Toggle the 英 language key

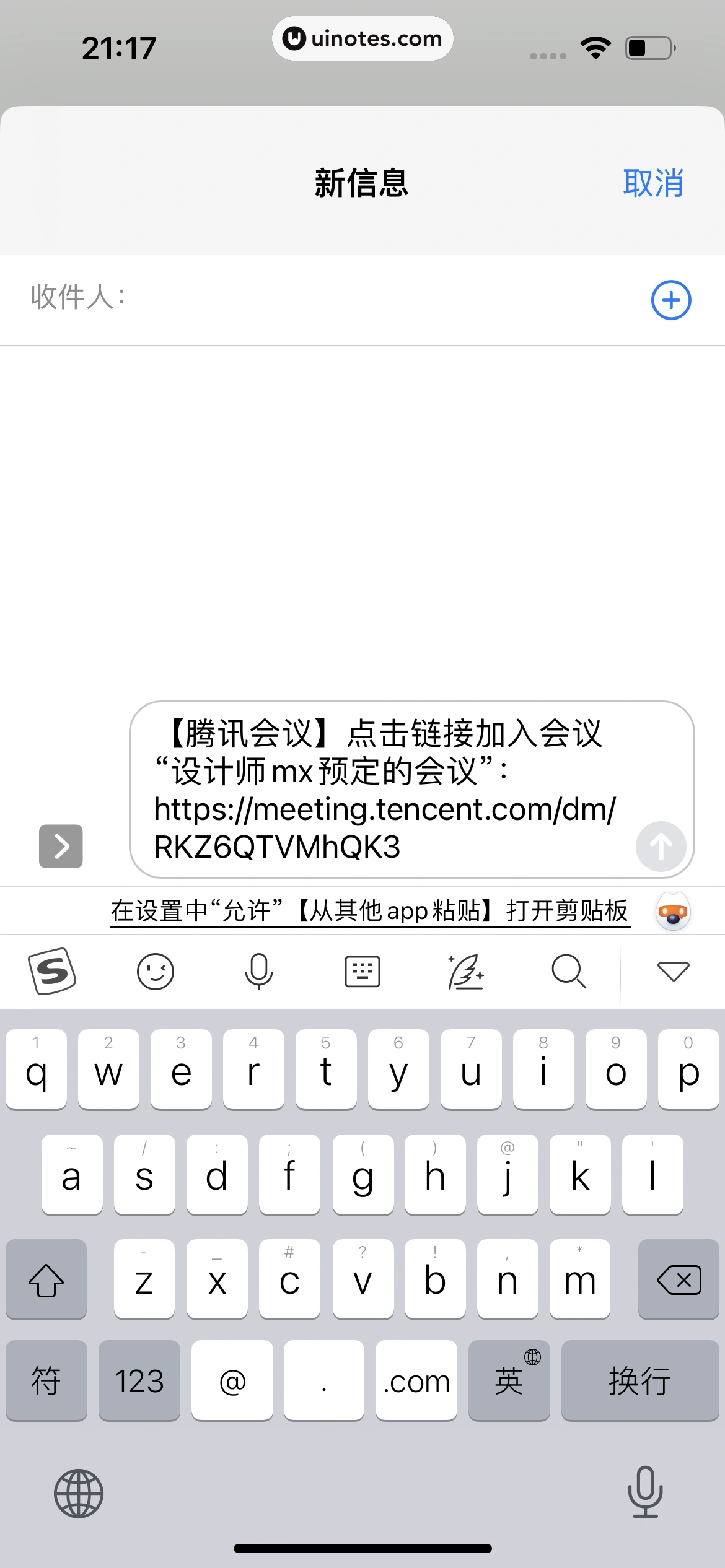coord(509,1381)
